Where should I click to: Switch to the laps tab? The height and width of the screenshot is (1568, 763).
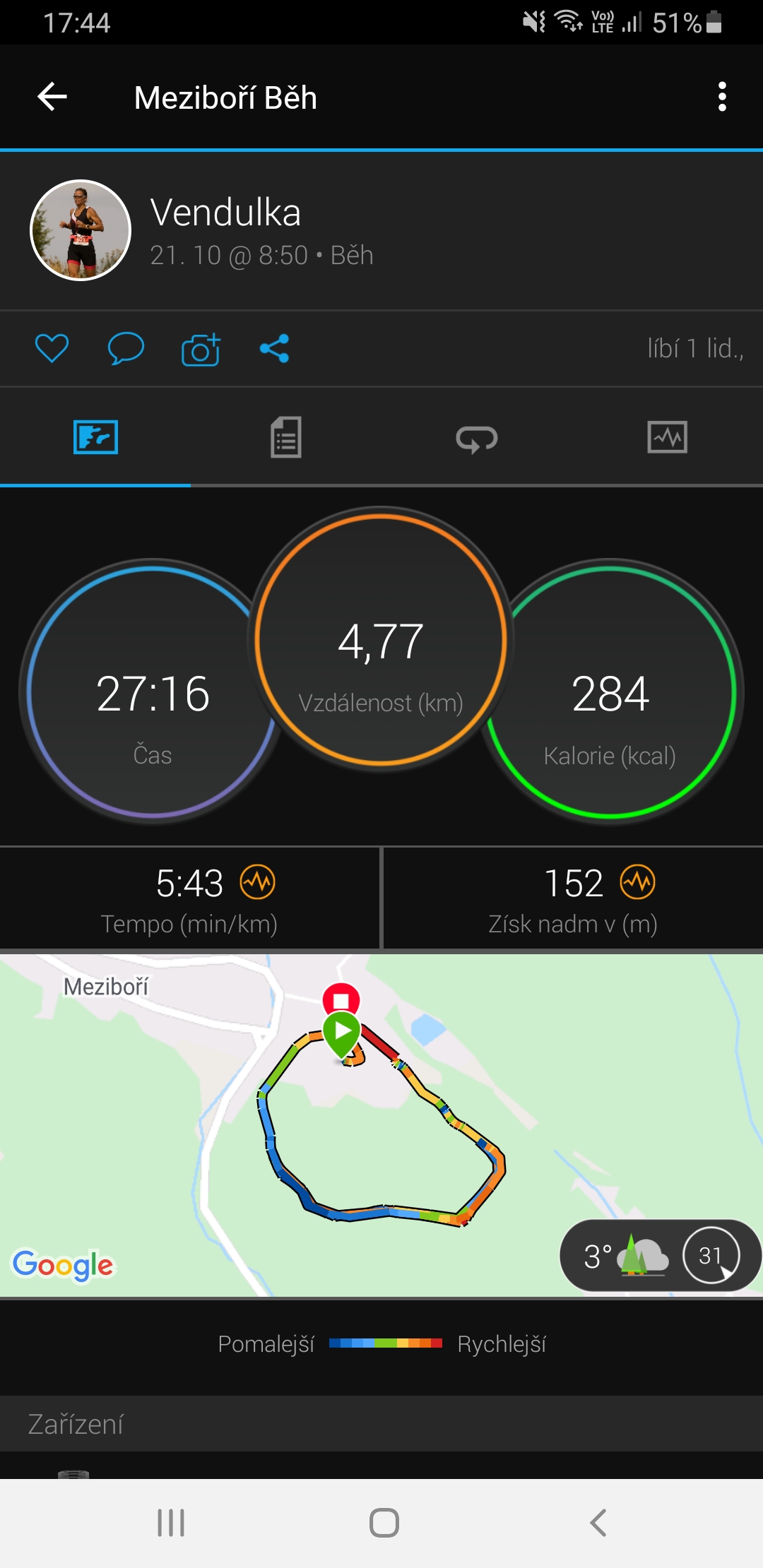click(x=477, y=438)
